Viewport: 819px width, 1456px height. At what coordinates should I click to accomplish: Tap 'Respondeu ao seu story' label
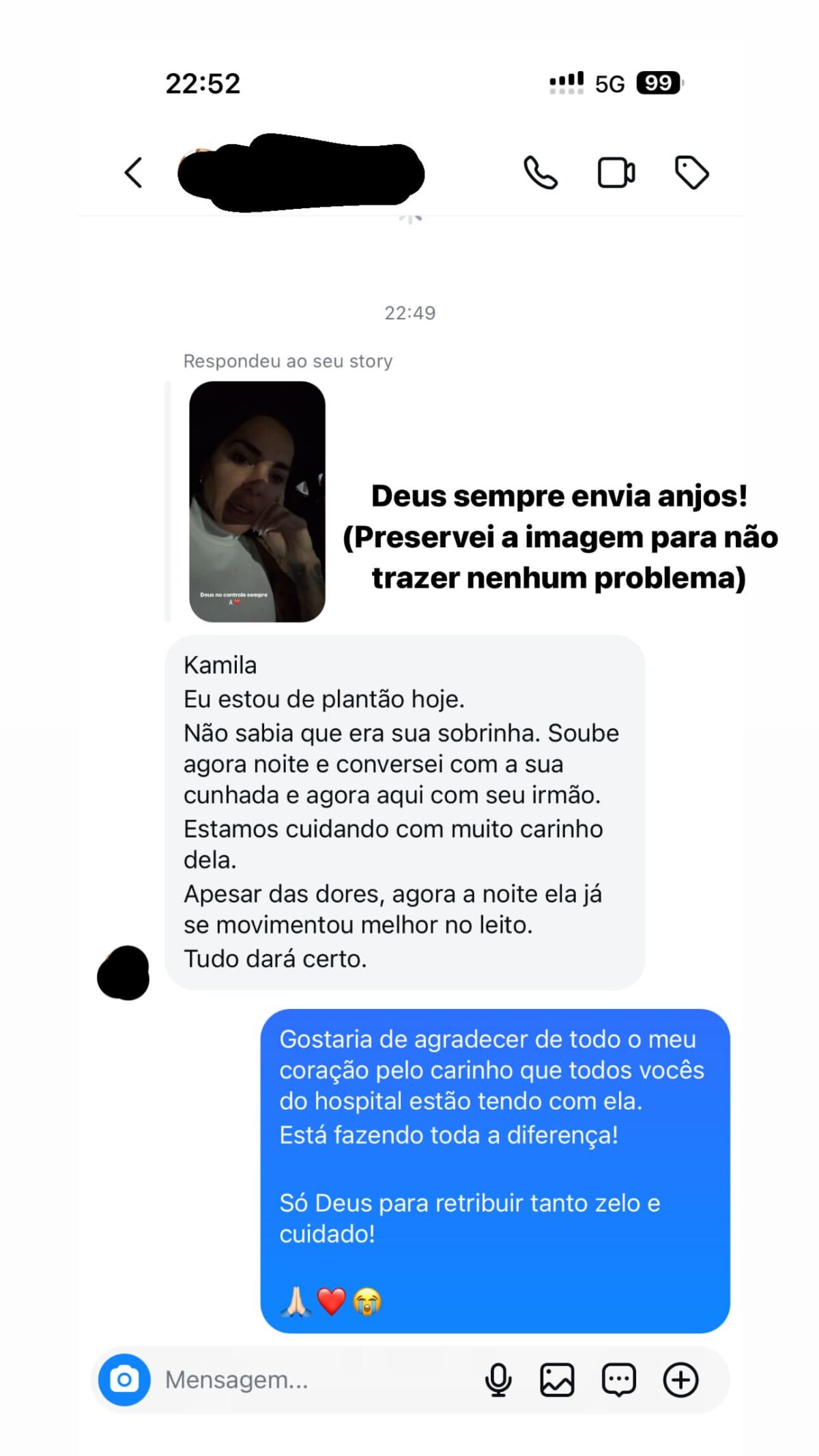[287, 361]
